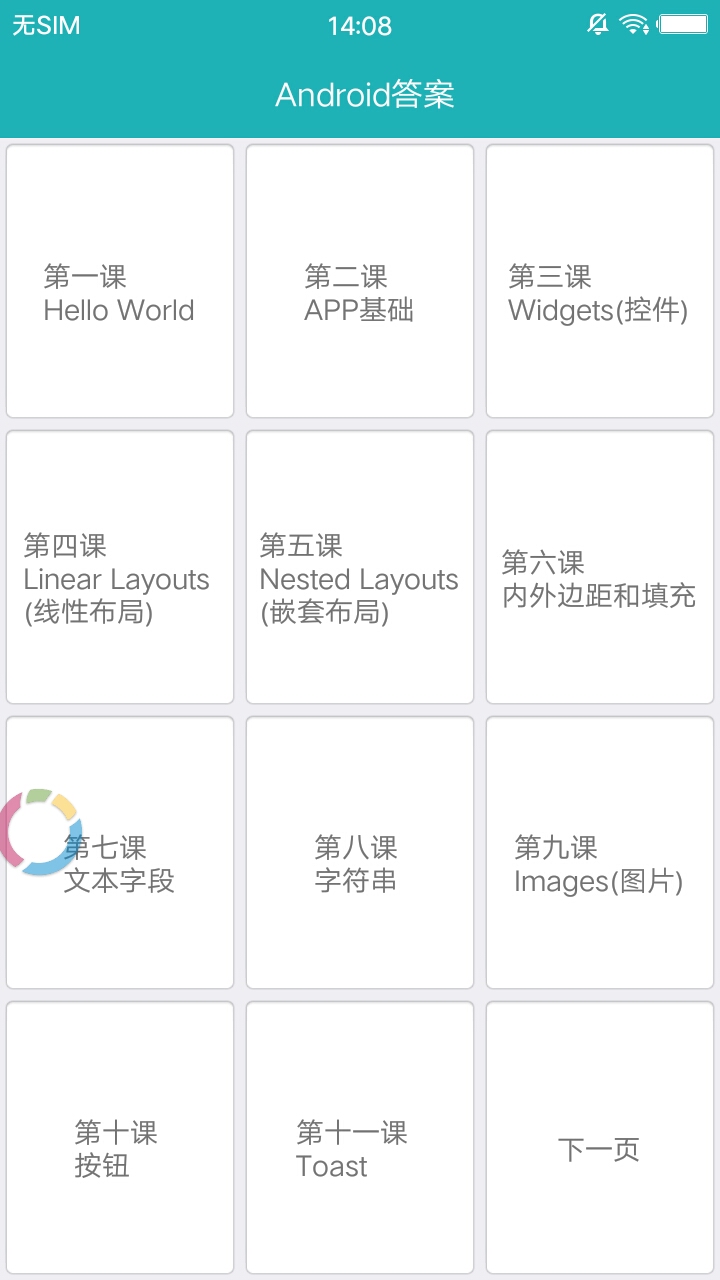Select the 第七课 文本字段 card
This screenshot has height=1280, width=720.
[120, 853]
